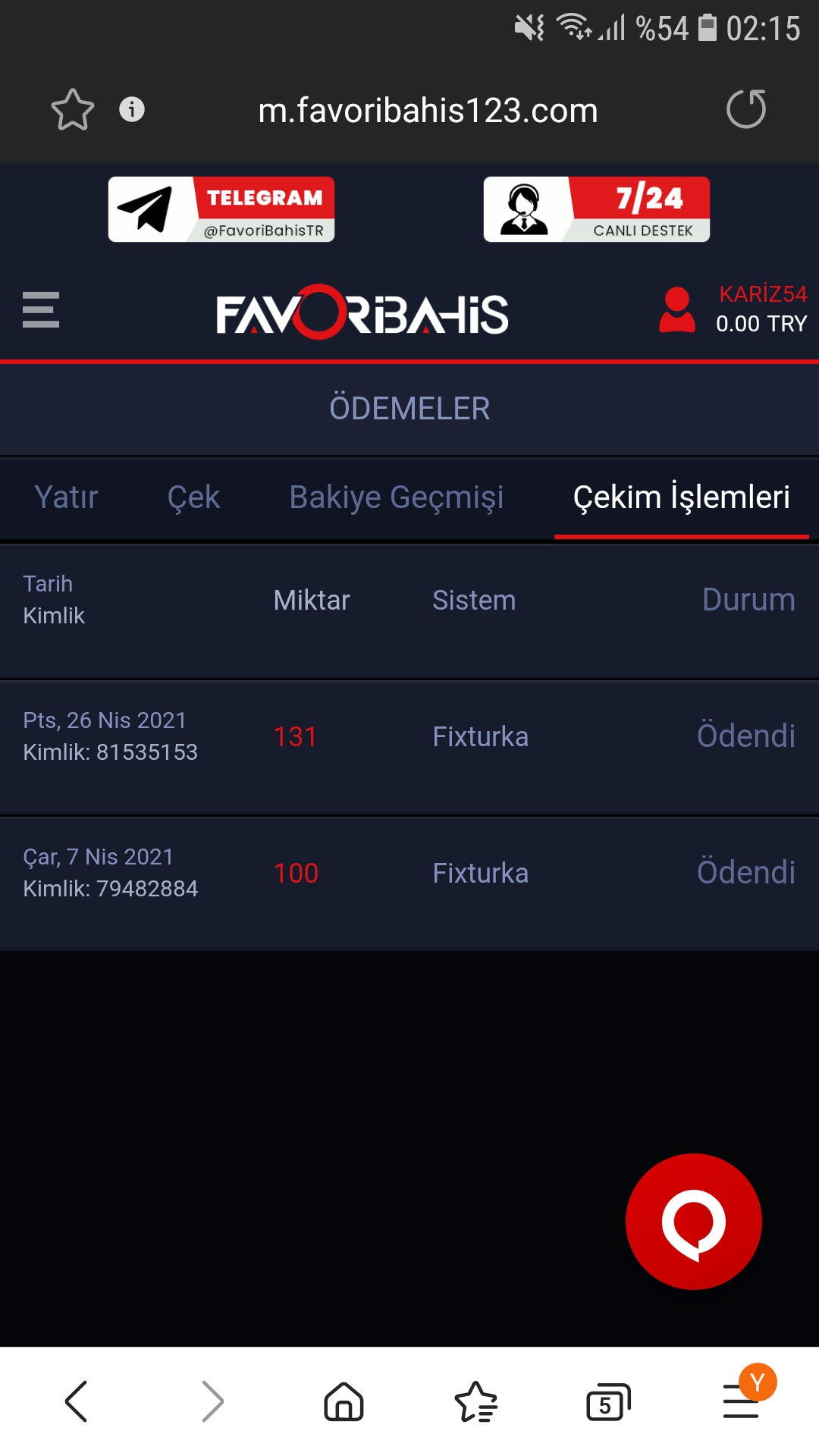819x1456 pixels.
Task: Open the browser bookmarks list
Action: [x=476, y=1401]
